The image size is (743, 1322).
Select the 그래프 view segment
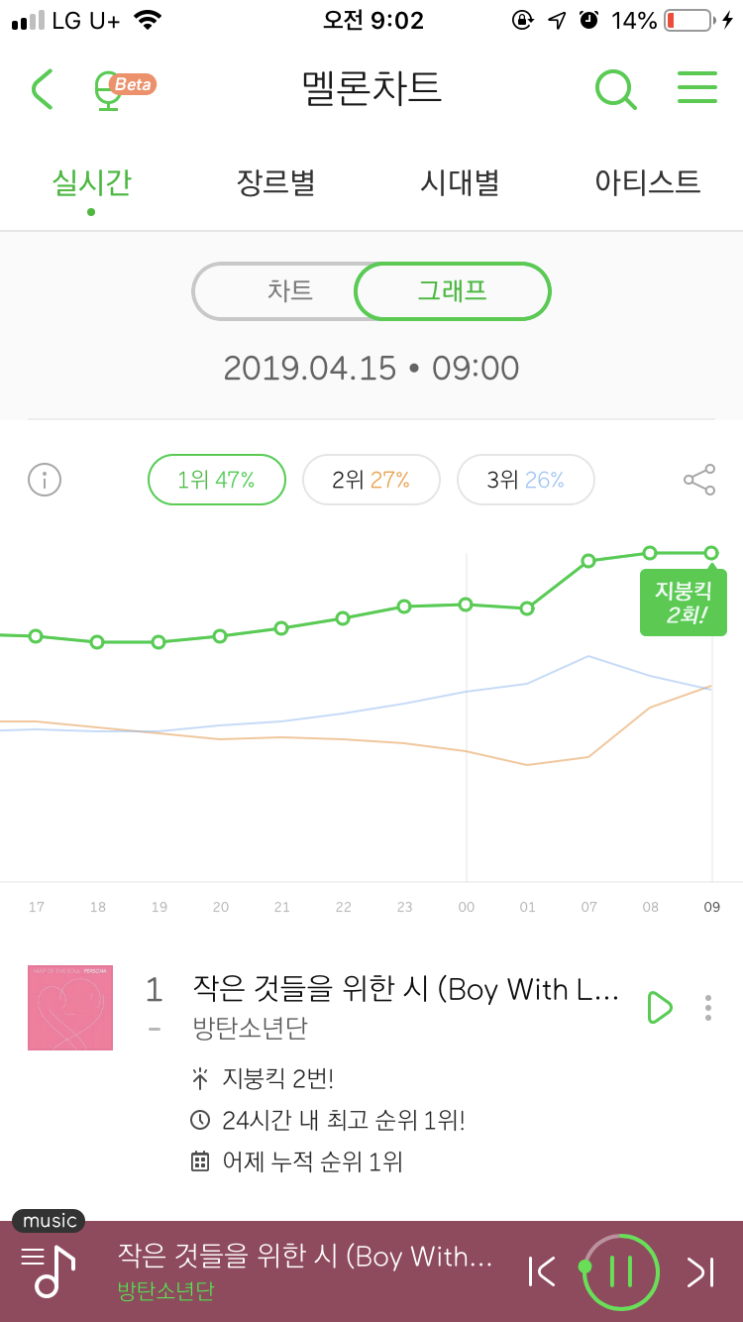pos(452,291)
